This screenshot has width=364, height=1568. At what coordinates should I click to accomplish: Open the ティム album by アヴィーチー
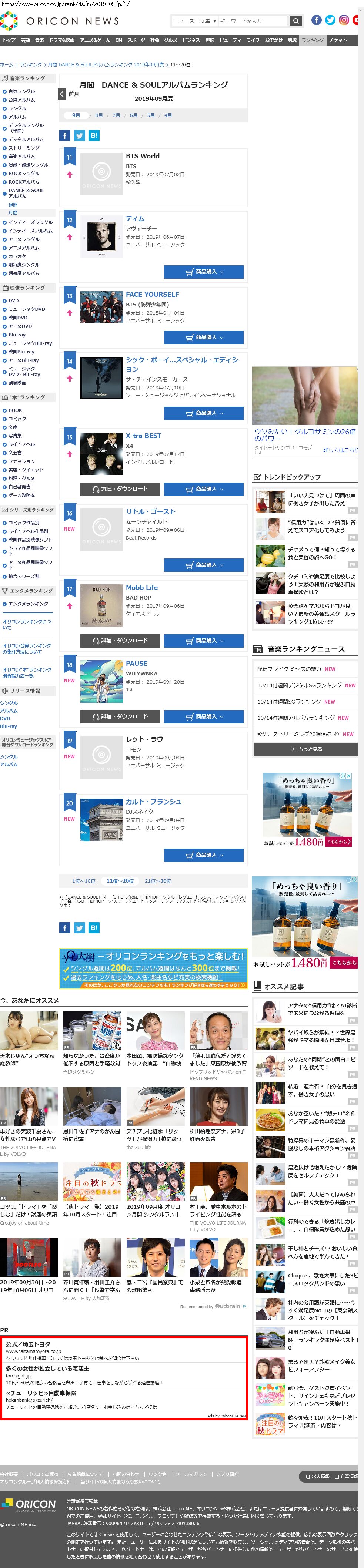(135, 218)
